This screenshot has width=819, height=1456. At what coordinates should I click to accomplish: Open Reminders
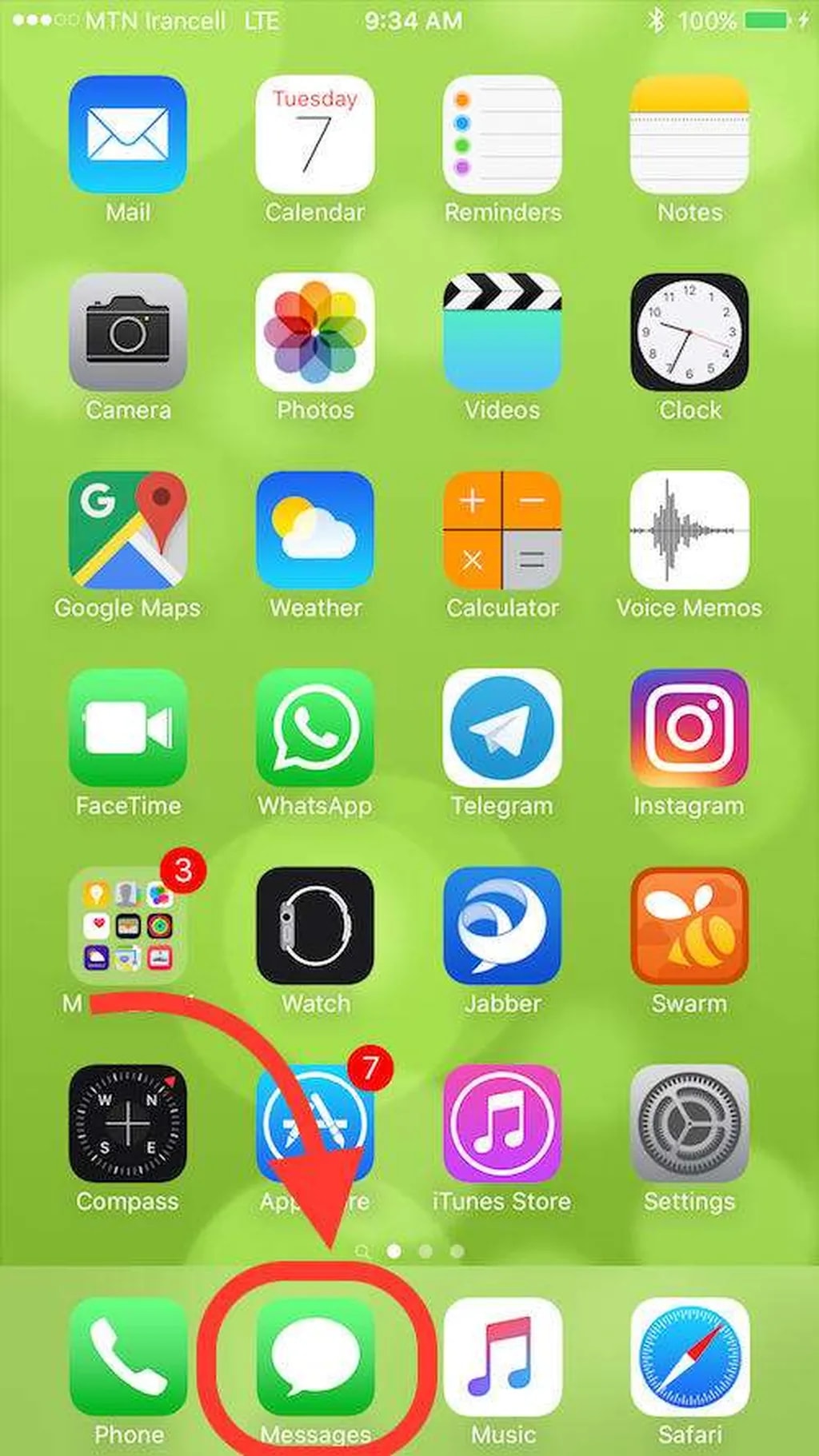(x=502, y=134)
